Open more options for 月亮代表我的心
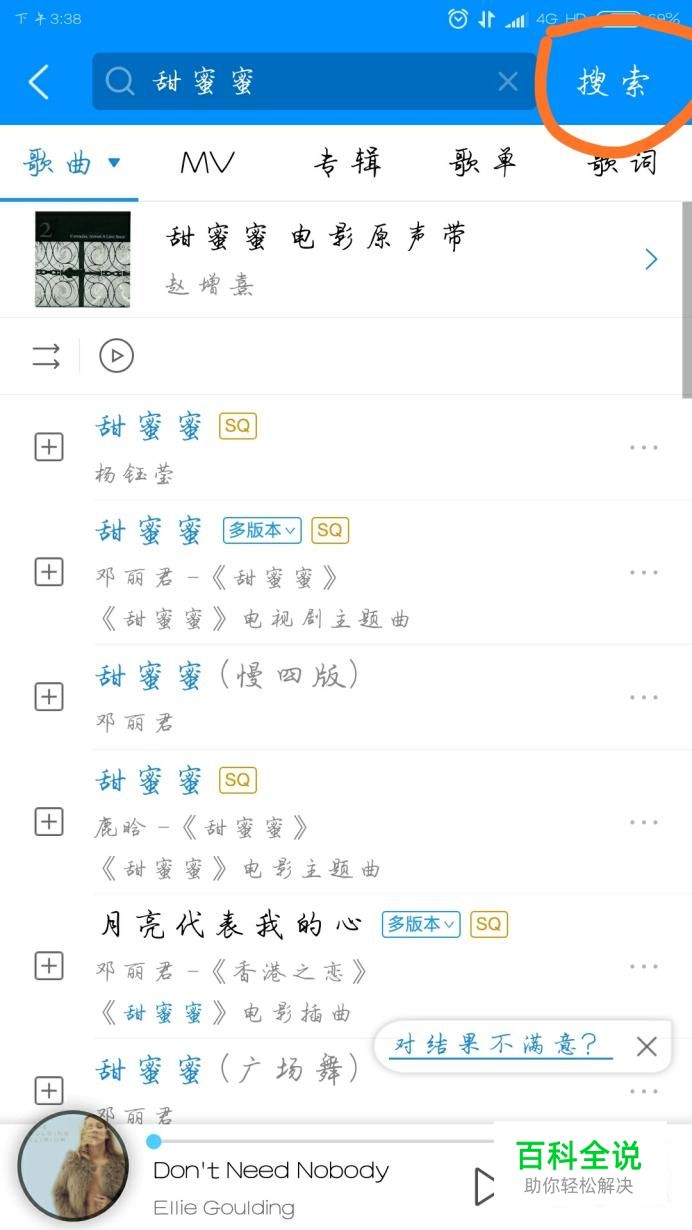This screenshot has height=1230, width=692. pos(643,966)
